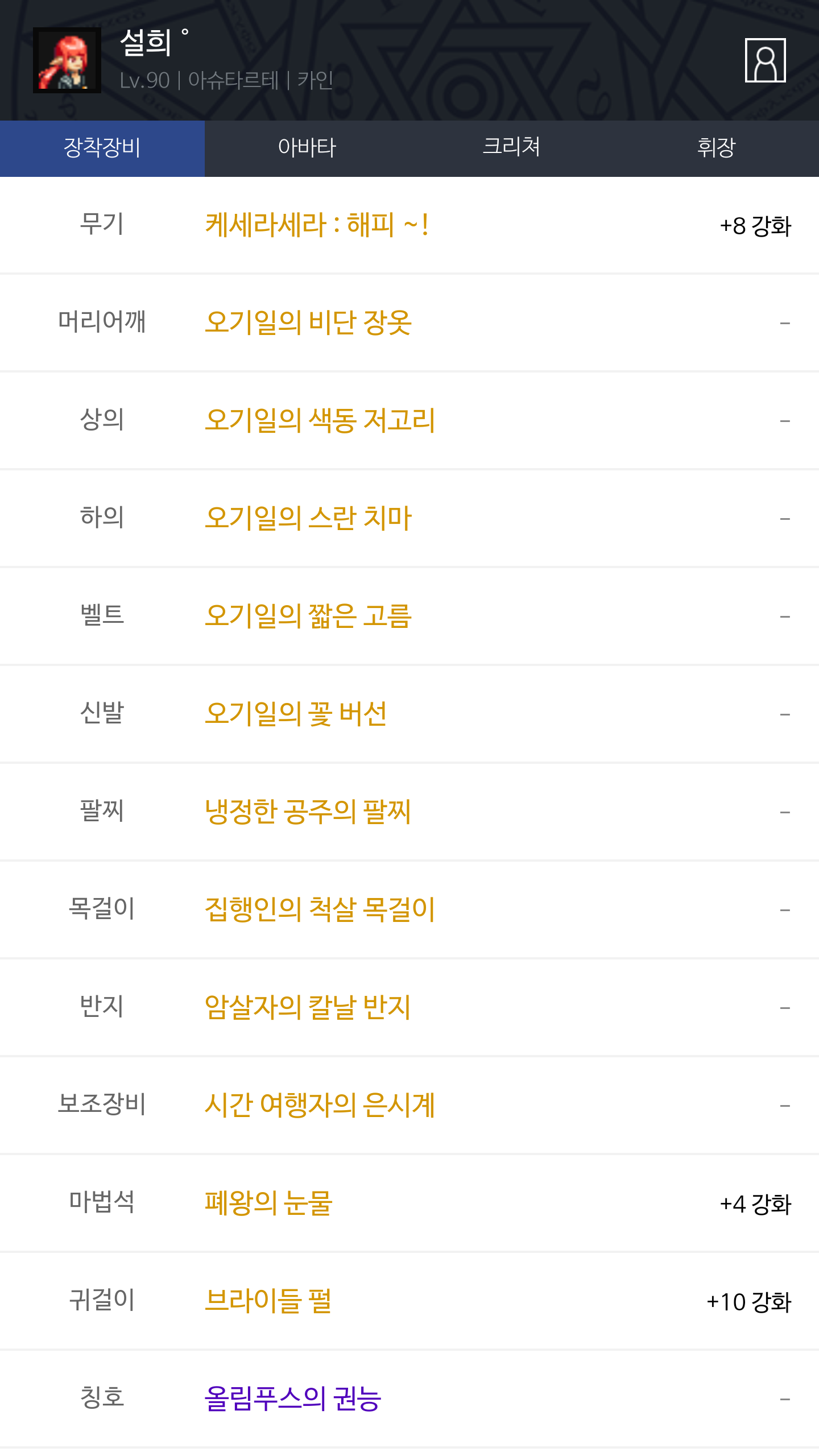Tap the 오기일의 스란 치마 row
Viewport: 819px width, 1456px height.
(x=308, y=519)
